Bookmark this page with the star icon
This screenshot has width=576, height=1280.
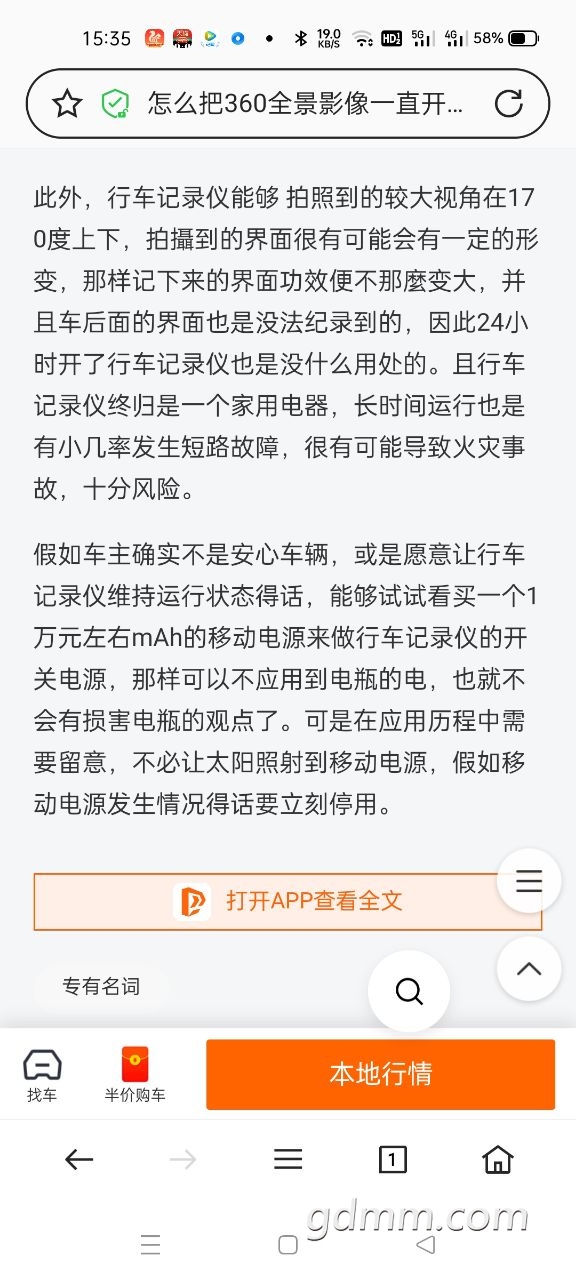coord(66,103)
